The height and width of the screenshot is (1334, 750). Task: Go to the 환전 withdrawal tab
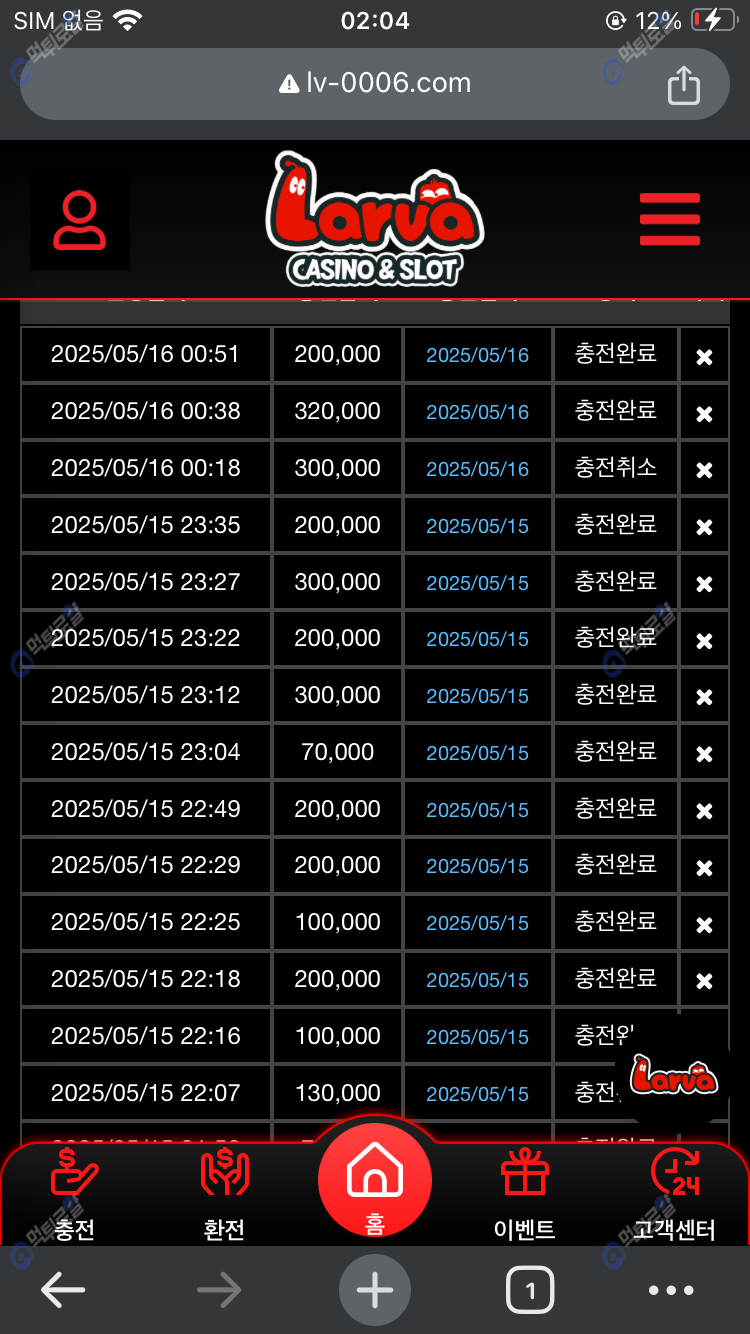224,1195
